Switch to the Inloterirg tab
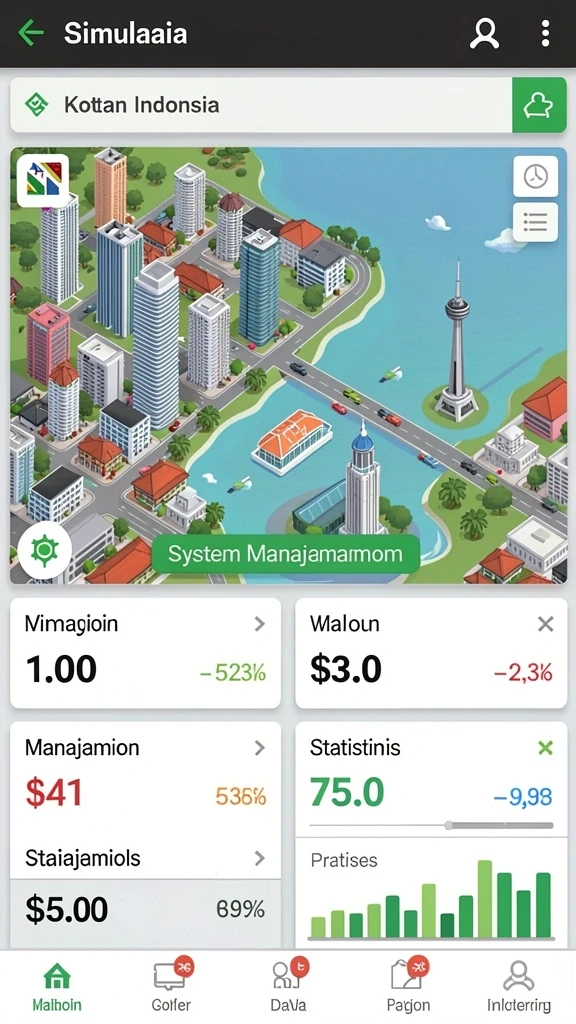The width and height of the screenshot is (576, 1024). [x=519, y=985]
